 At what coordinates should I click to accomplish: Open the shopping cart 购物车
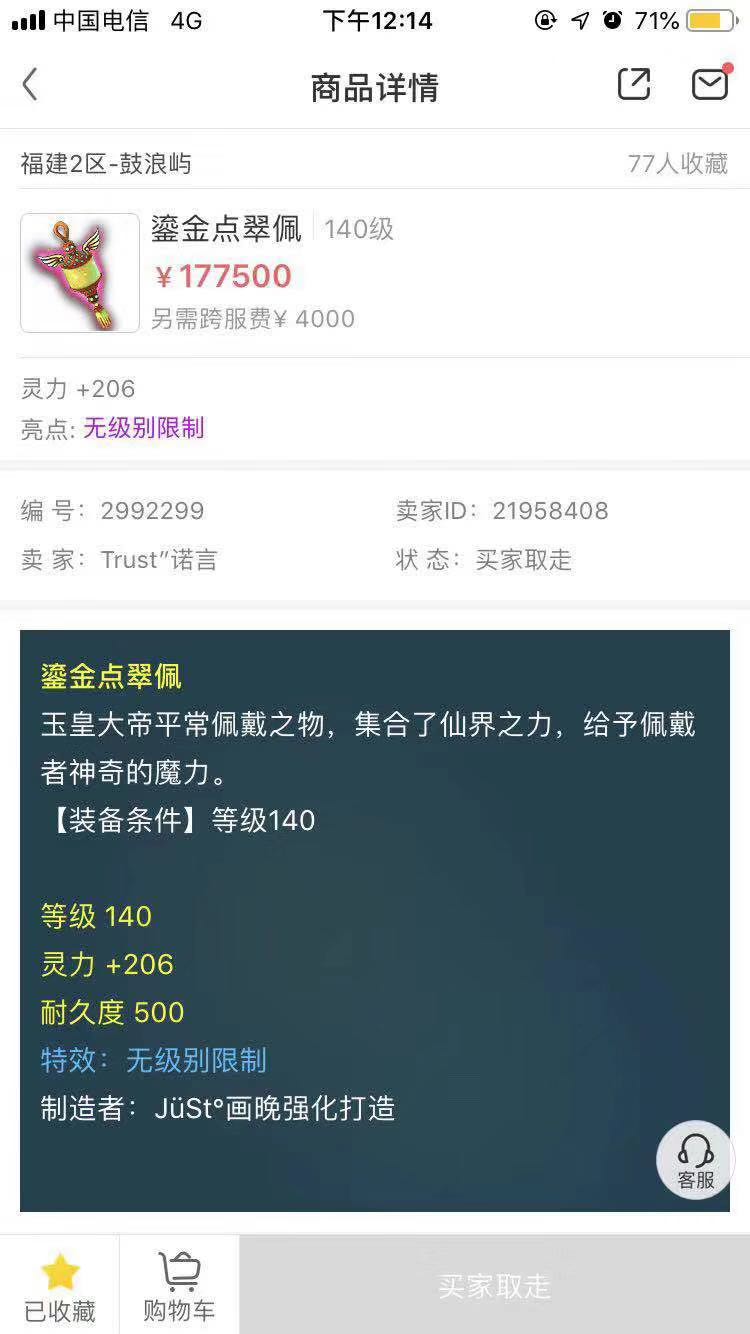[x=179, y=1287]
